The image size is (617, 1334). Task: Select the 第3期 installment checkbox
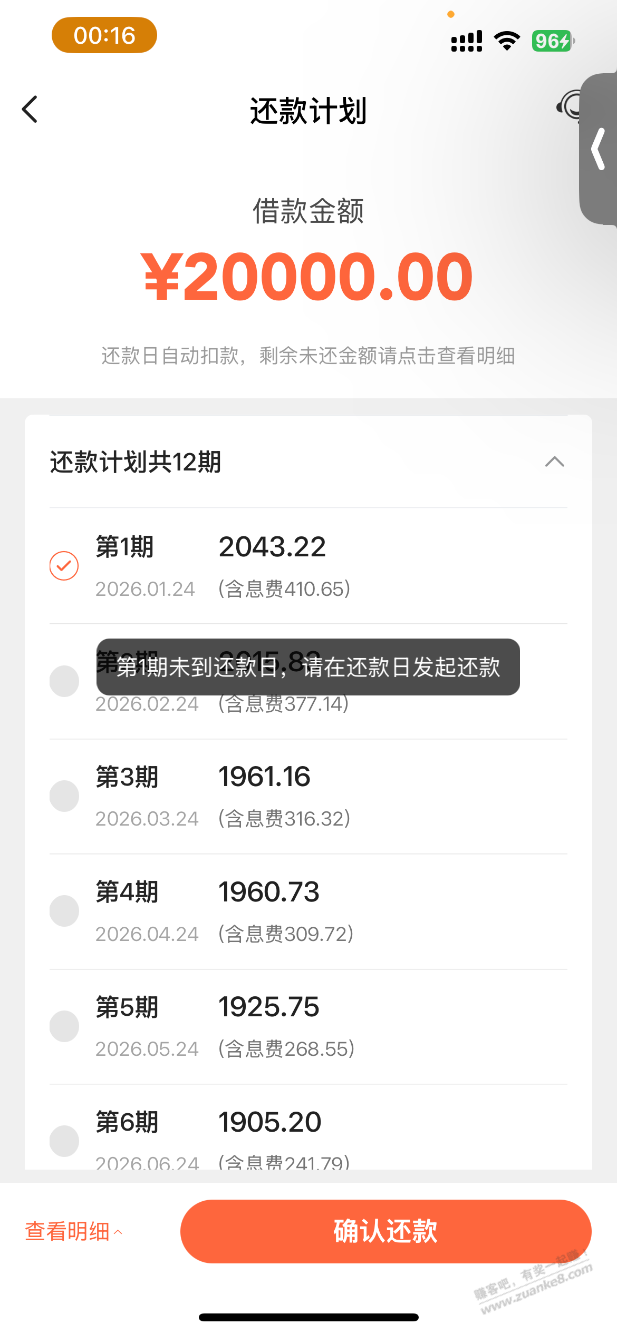(64, 796)
